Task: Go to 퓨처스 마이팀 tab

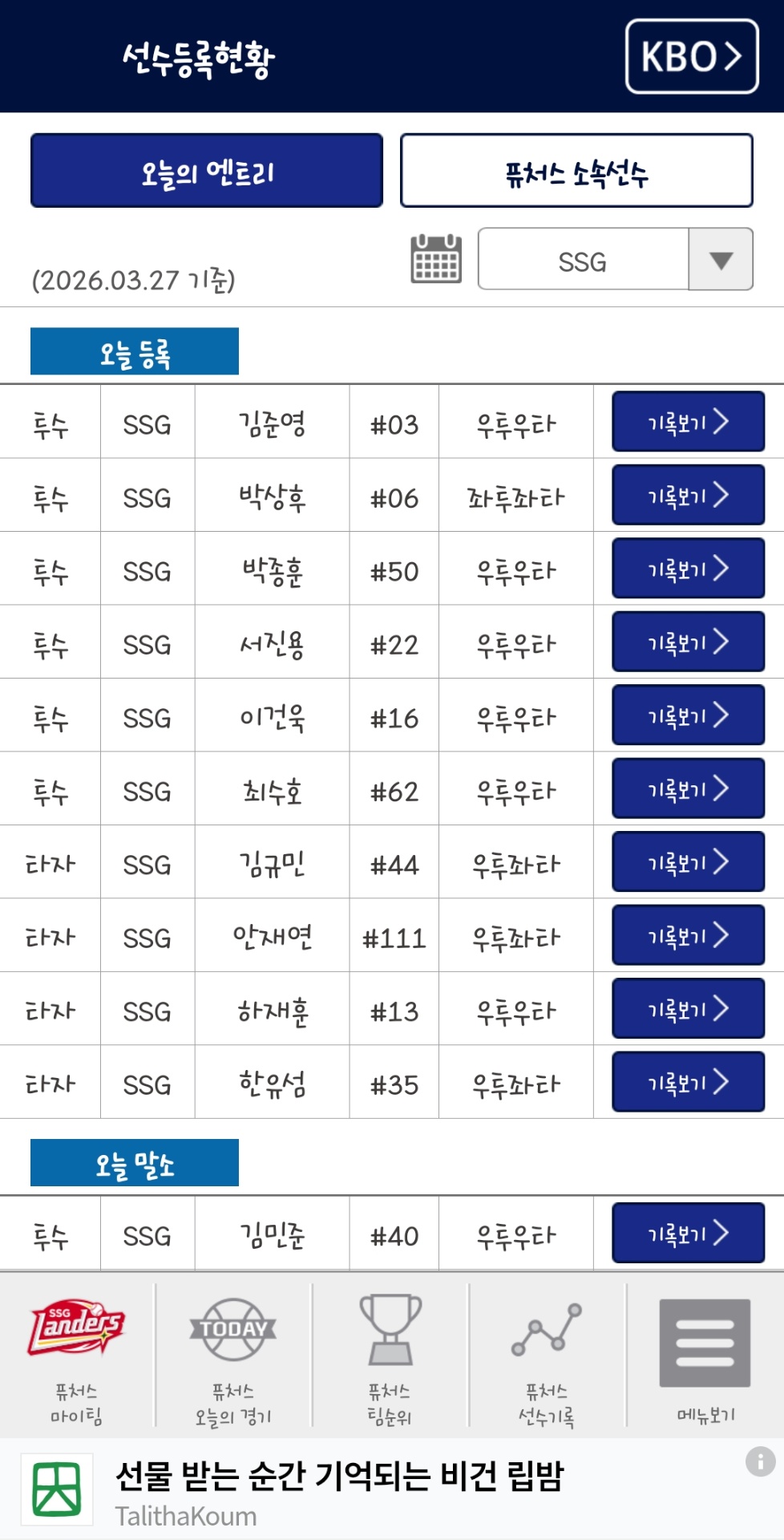Action: [77, 1356]
